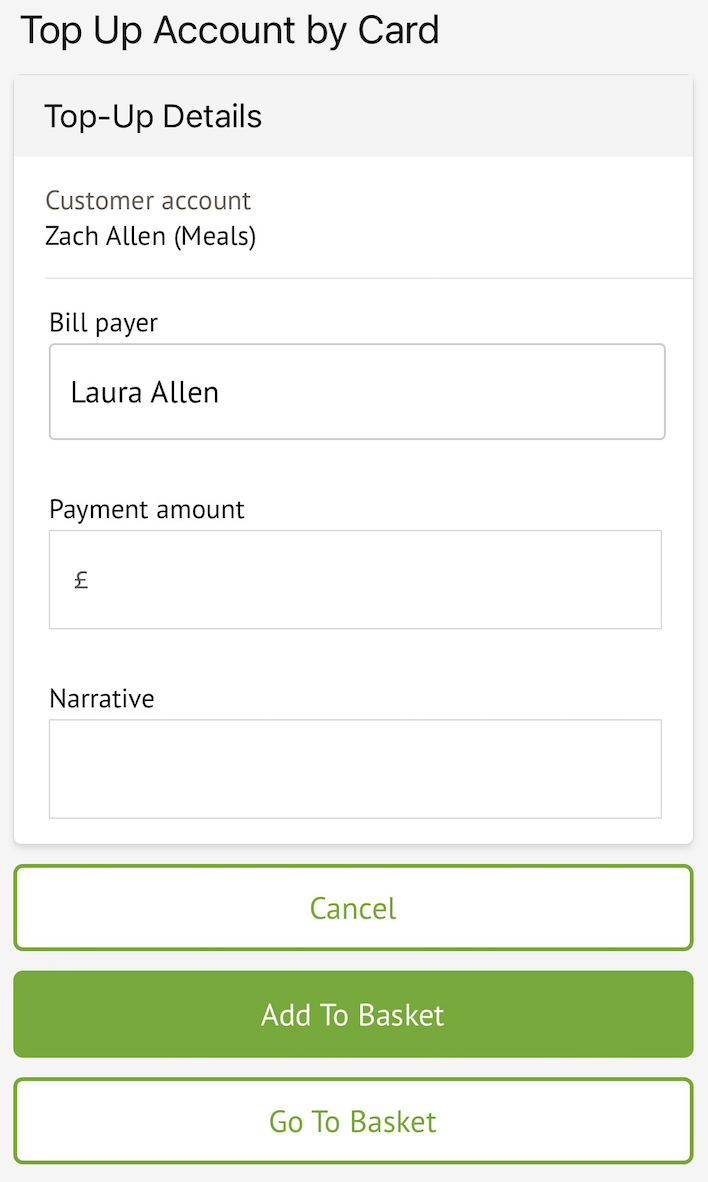Select the Bill payer field showing Laura Allen

(x=356, y=392)
